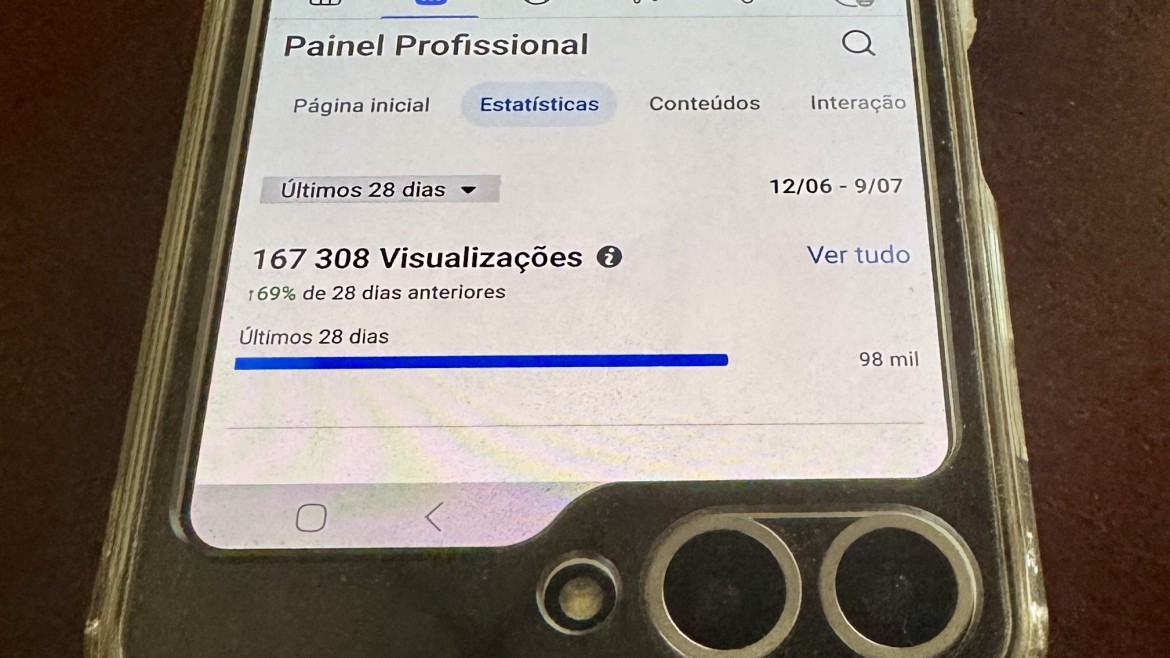This screenshot has height=658, width=1170.
Task: Select the Estatísticas tab
Action: click(539, 104)
